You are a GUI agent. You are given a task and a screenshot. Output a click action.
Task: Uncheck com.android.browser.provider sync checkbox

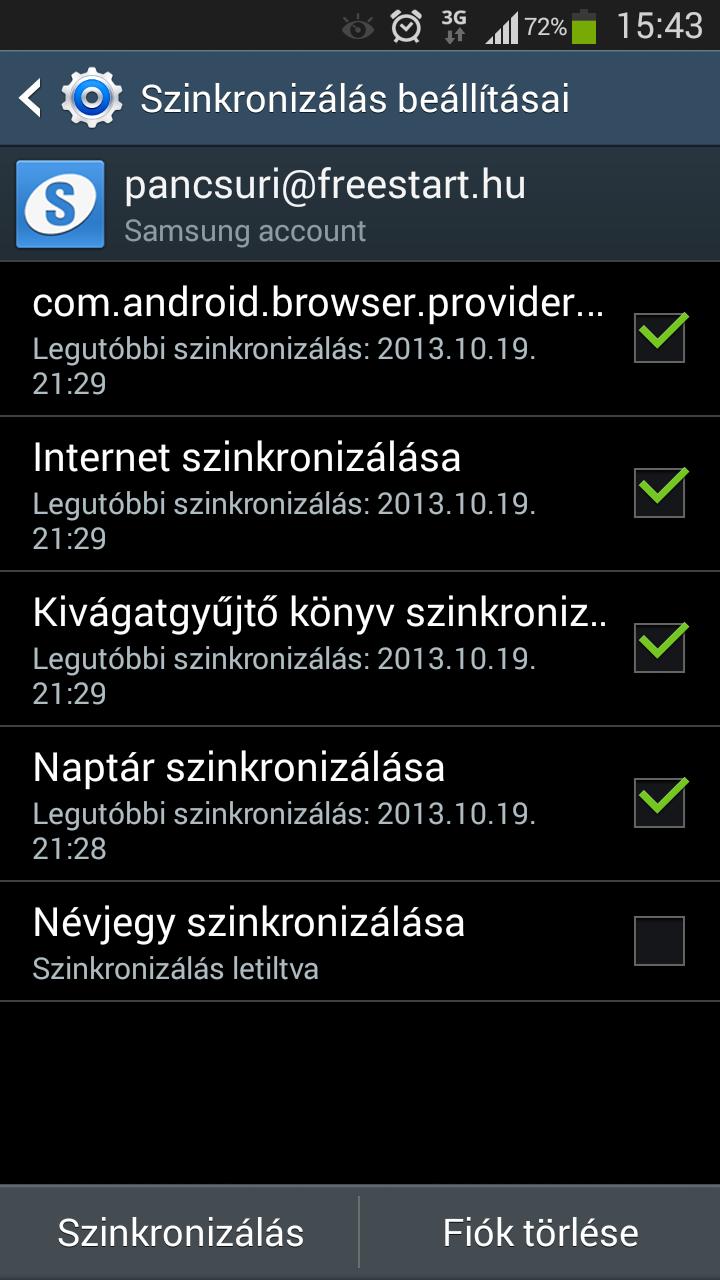click(x=659, y=338)
